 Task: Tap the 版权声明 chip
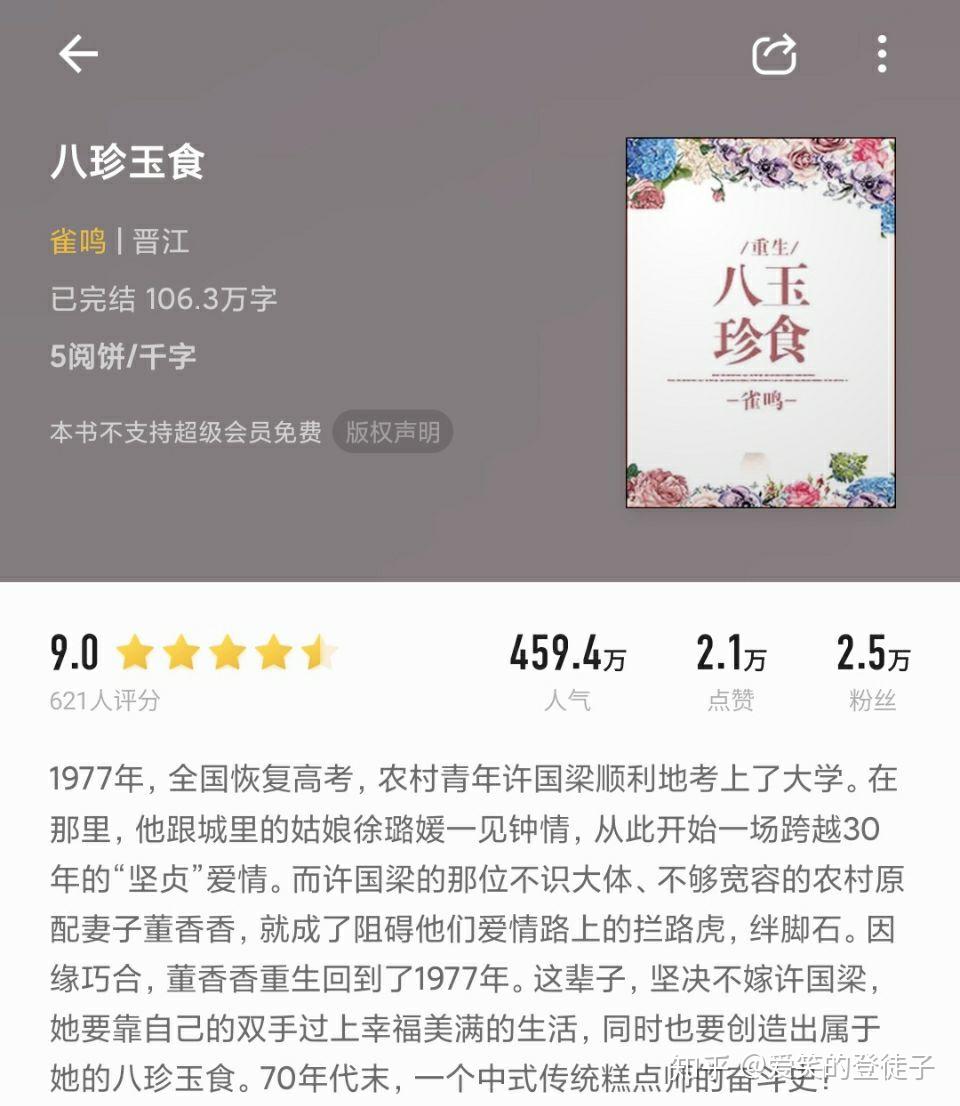(x=393, y=432)
